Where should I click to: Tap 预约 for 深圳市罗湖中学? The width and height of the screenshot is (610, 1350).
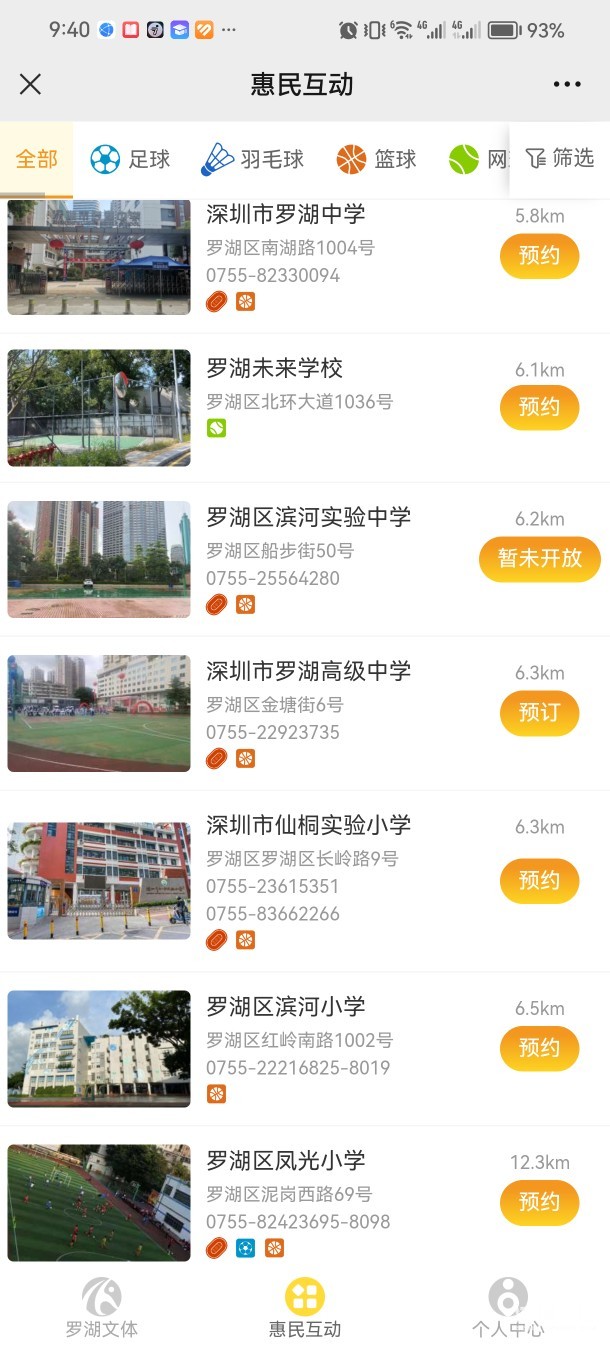tap(540, 255)
